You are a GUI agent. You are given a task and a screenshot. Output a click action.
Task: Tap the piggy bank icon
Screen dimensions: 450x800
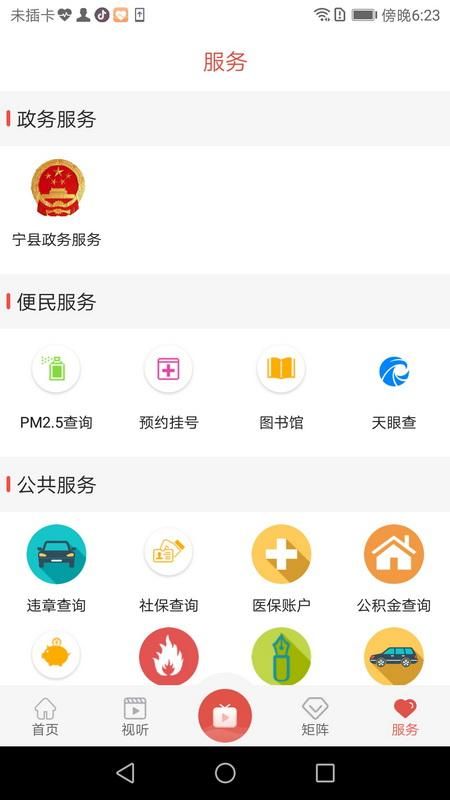pyautogui.click(x=56, y=655)
